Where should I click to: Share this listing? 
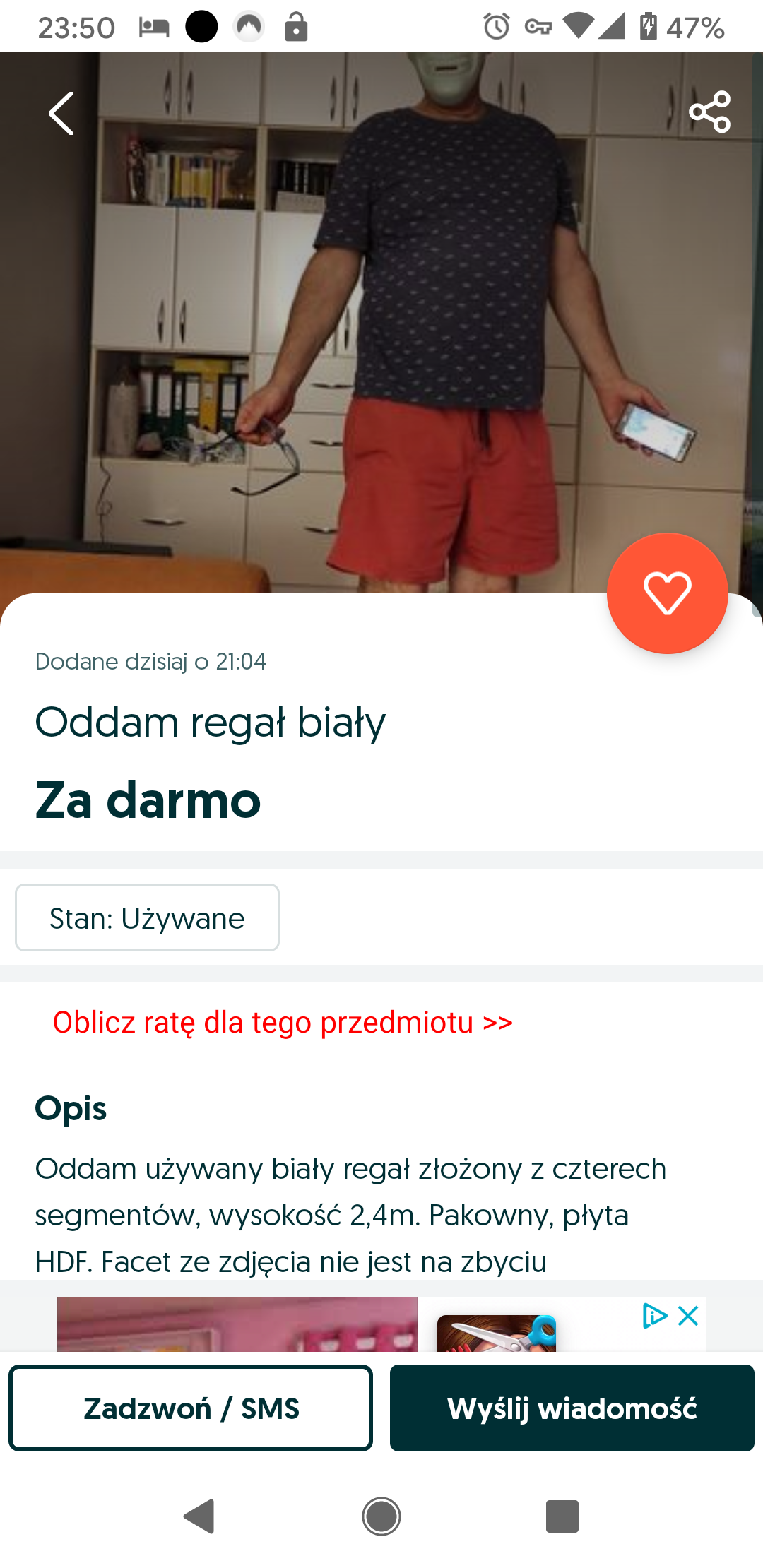click(x=709, y=112)
